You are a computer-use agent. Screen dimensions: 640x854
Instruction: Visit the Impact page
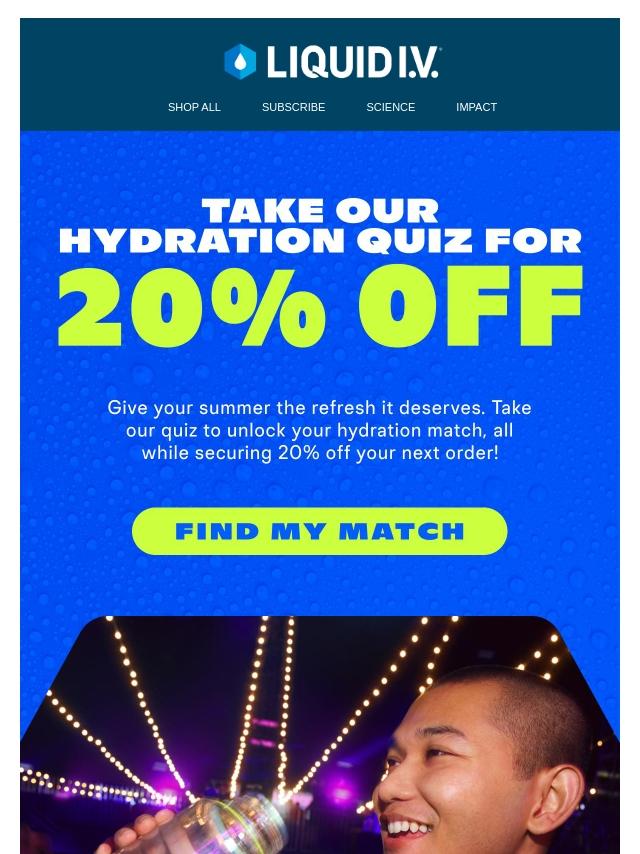(x=476, y=107)
